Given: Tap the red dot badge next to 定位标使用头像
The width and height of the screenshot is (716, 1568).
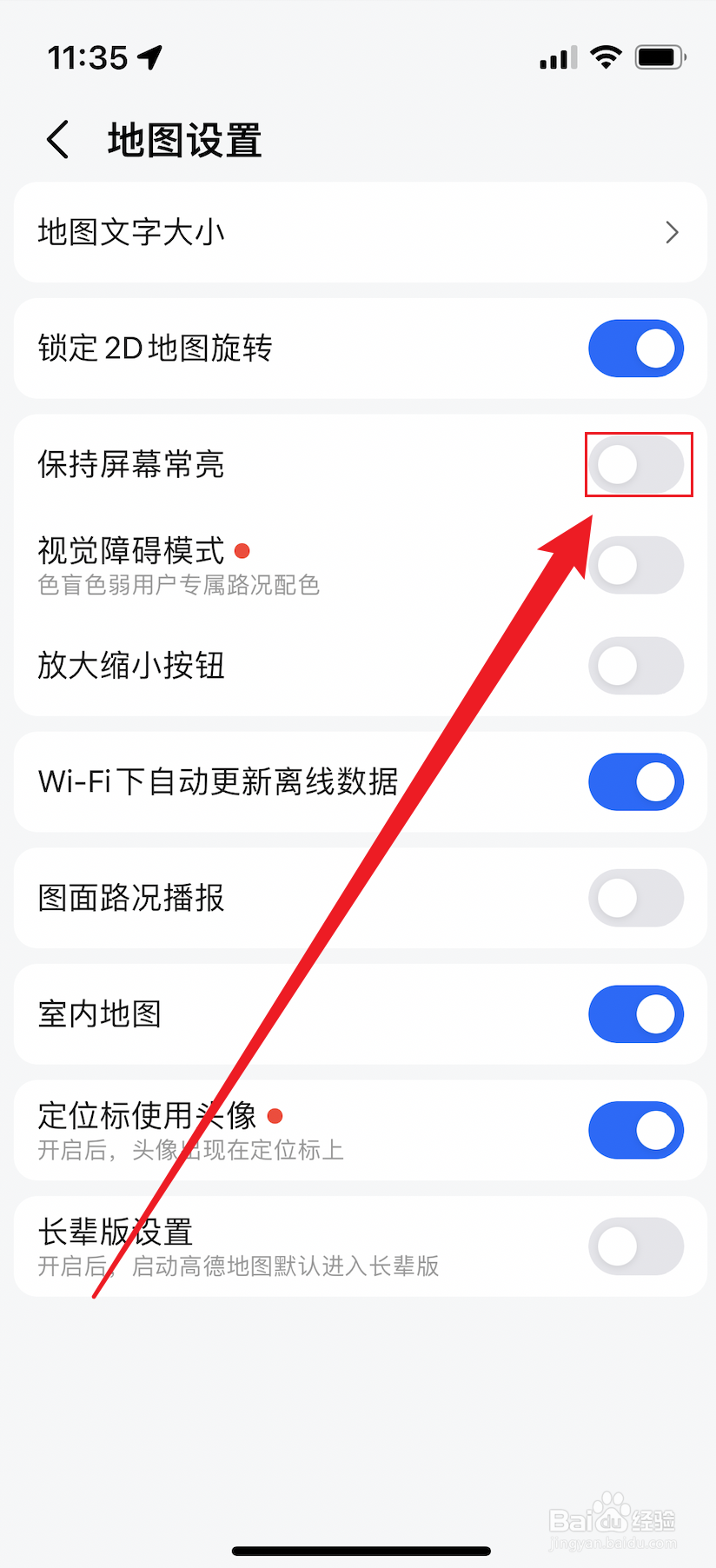Looking at the screenshot, I should 275,1116.
